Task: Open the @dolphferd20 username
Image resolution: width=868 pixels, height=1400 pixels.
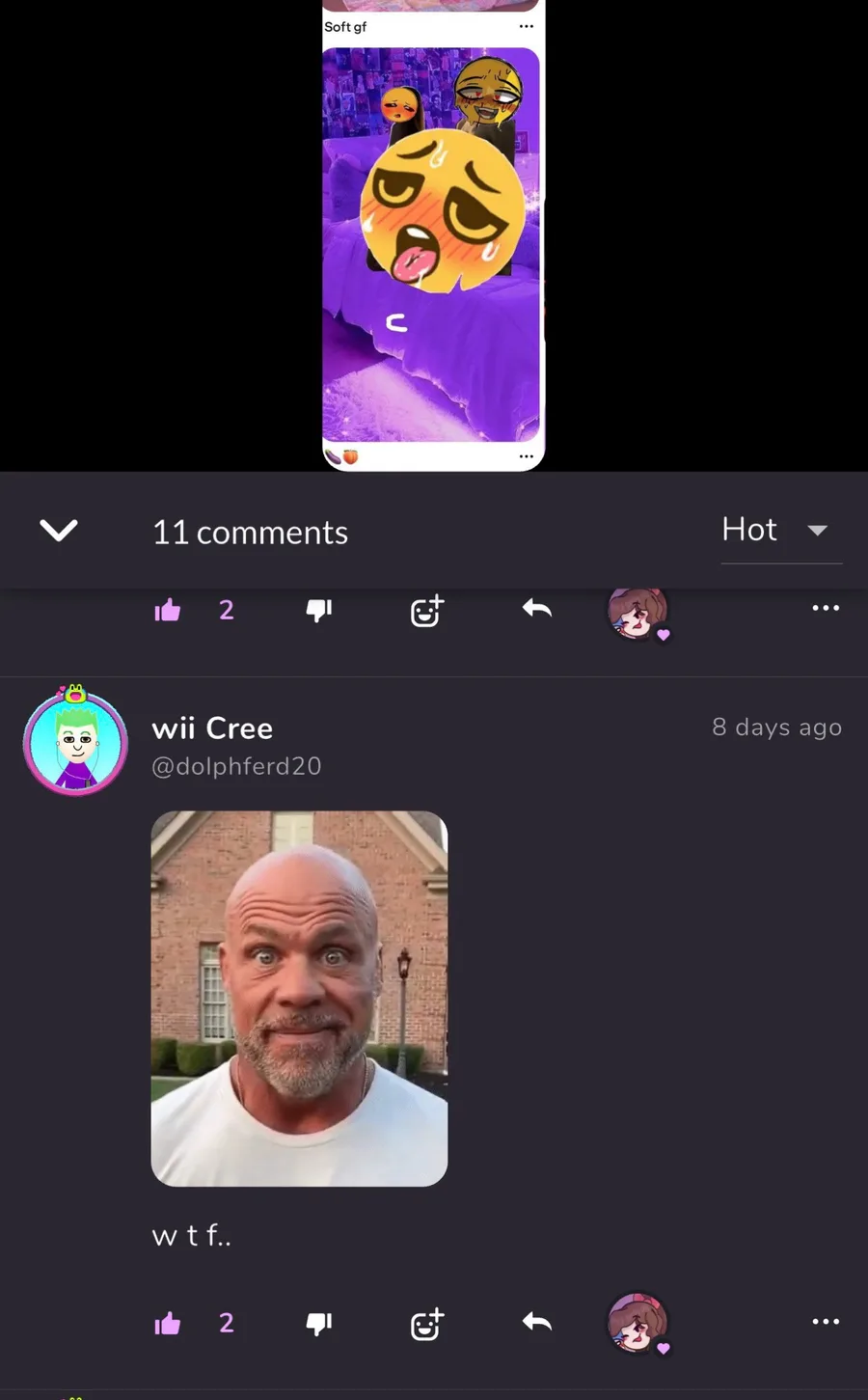Action: [x=236, y=766]
